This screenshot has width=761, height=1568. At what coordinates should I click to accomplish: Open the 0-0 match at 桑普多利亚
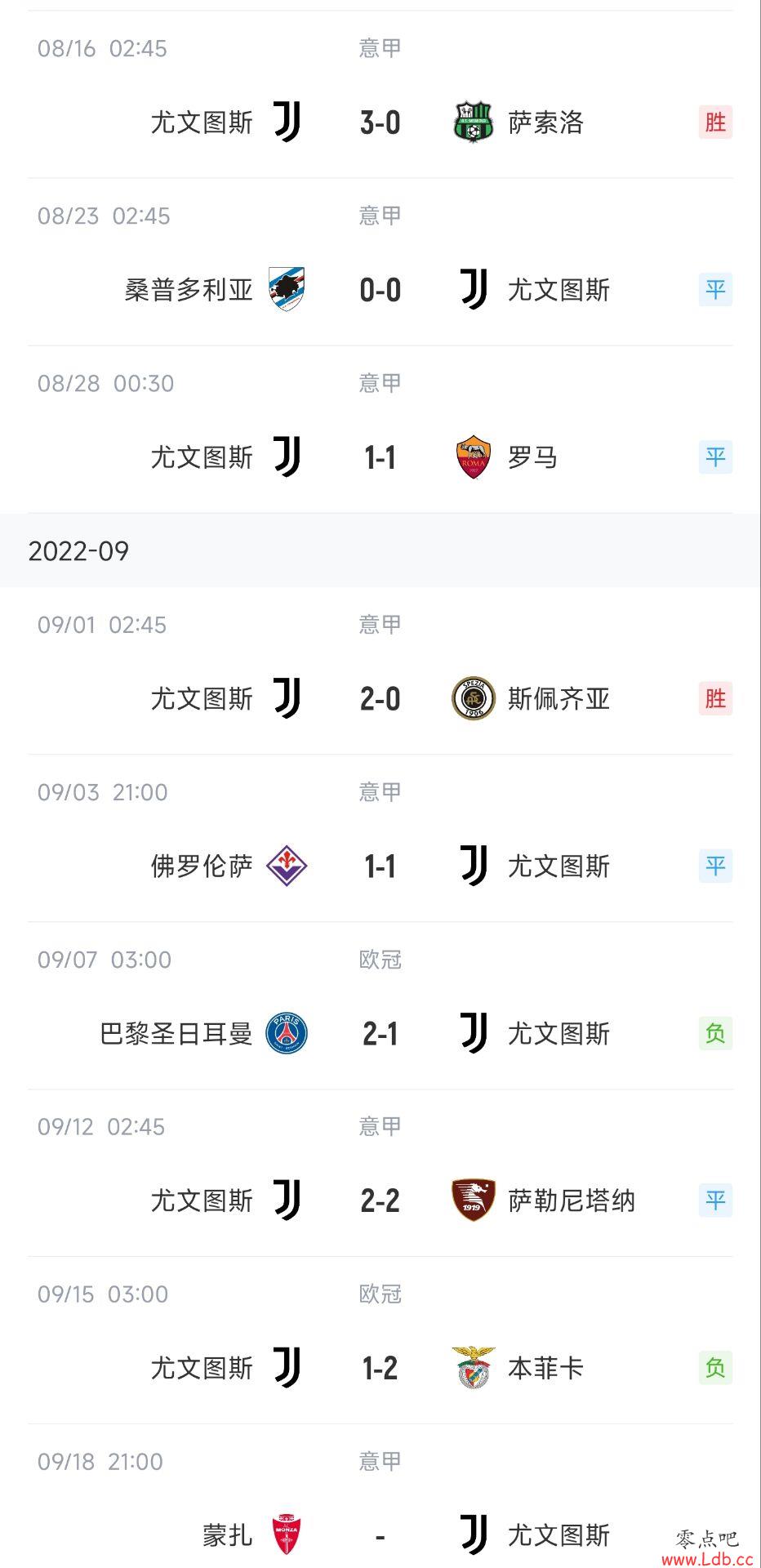[380, 262]
